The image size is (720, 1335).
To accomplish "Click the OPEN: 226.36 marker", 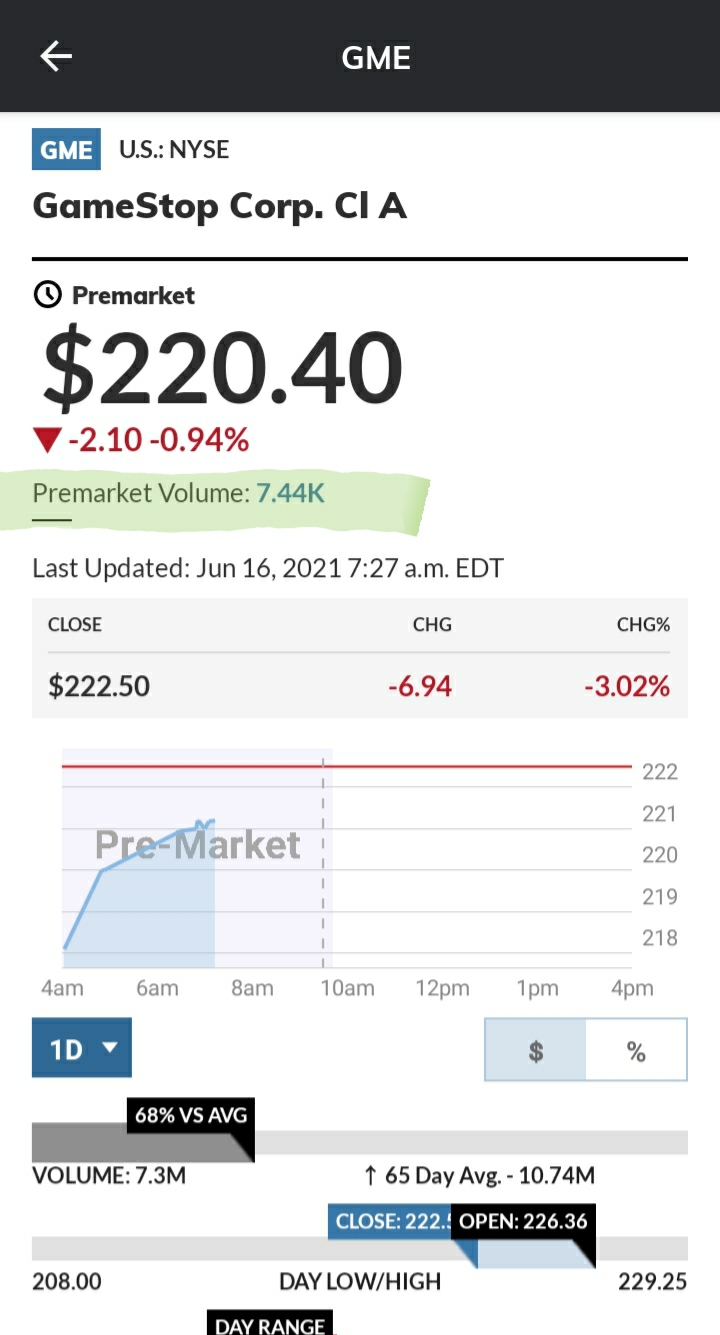I will (524, 1221).
